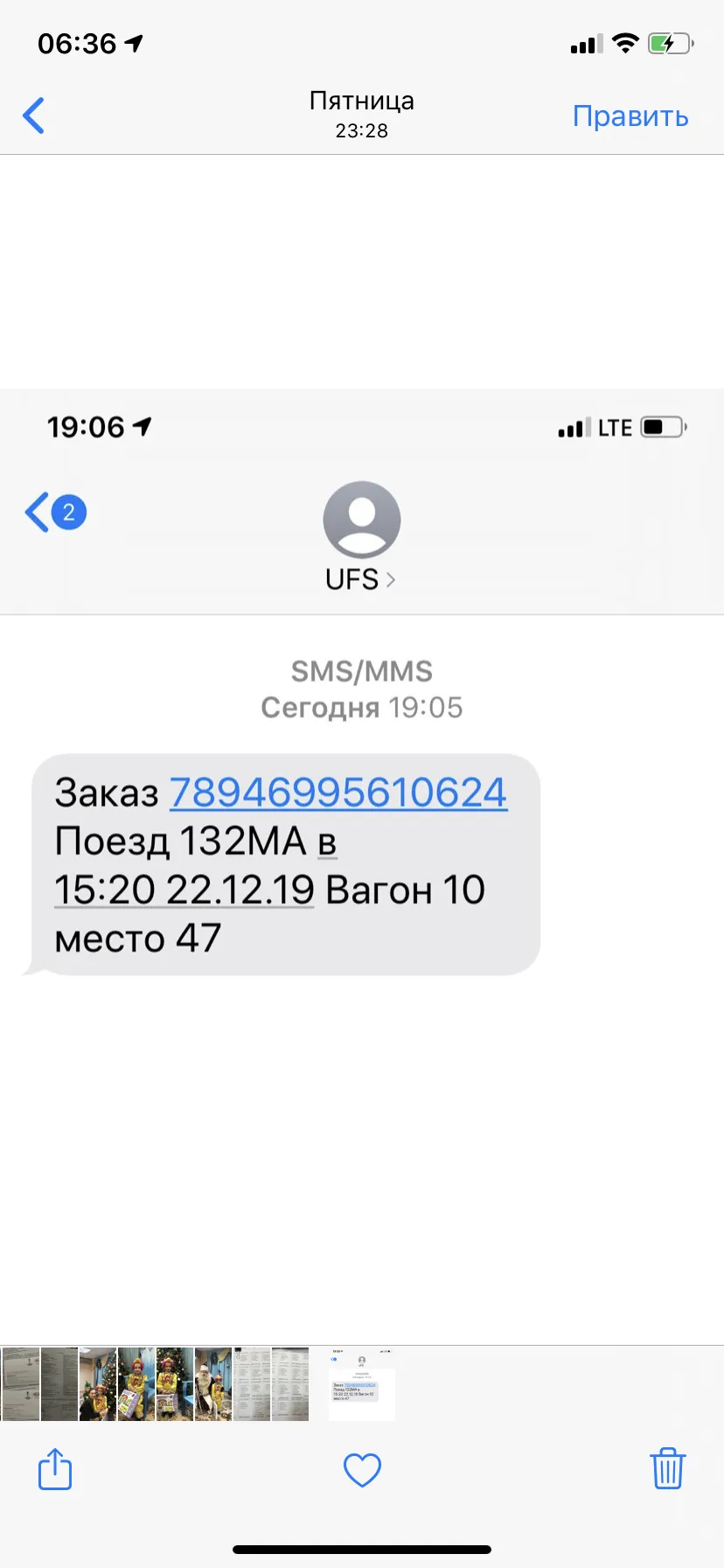Select the currently highlighted SMS screenshot thumbnail
The height and width of the screenshot is (1568, 724).
[362, 1384]
